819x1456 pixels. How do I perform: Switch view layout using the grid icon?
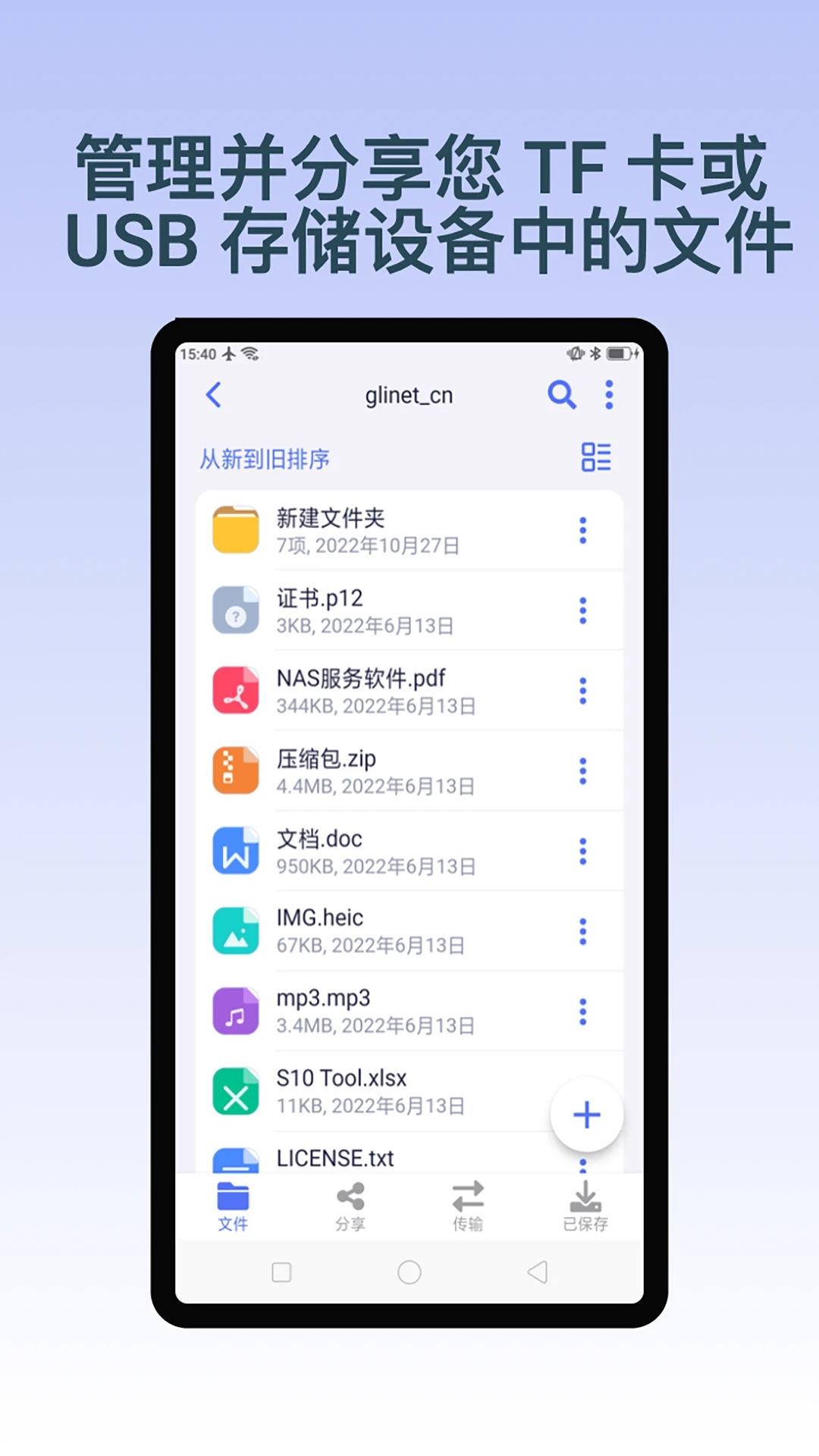[x=596, y=456]
